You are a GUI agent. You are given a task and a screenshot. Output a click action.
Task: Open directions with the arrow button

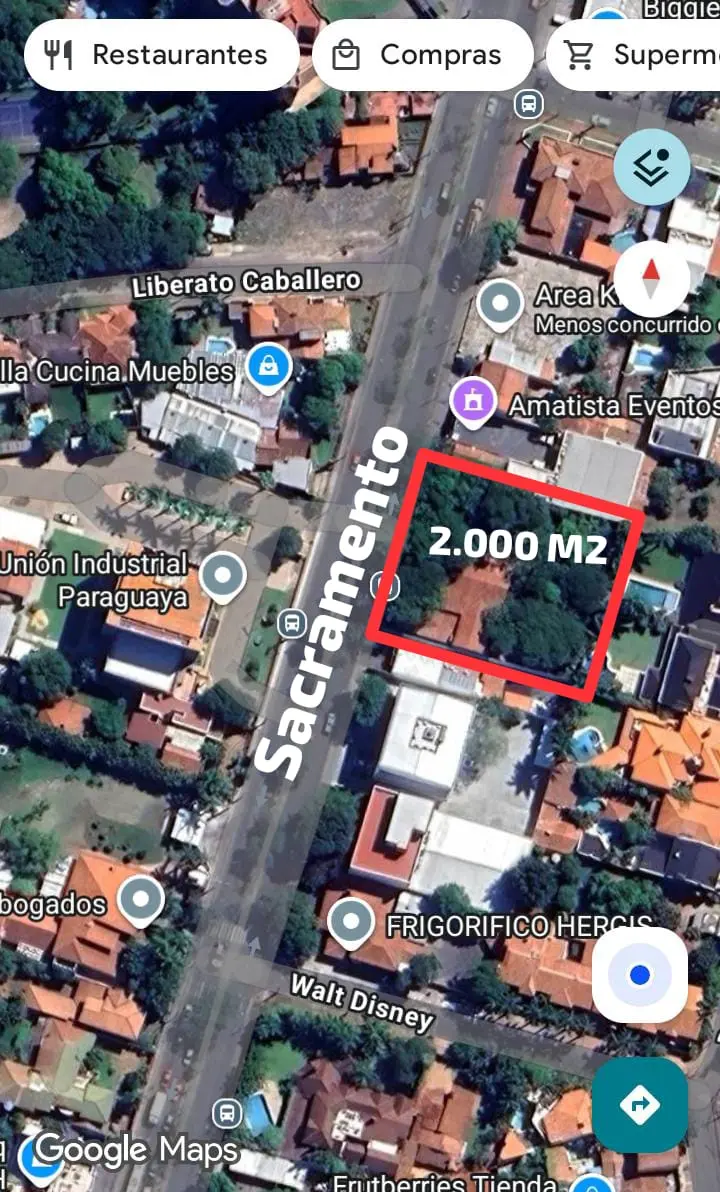(640, 1105)
